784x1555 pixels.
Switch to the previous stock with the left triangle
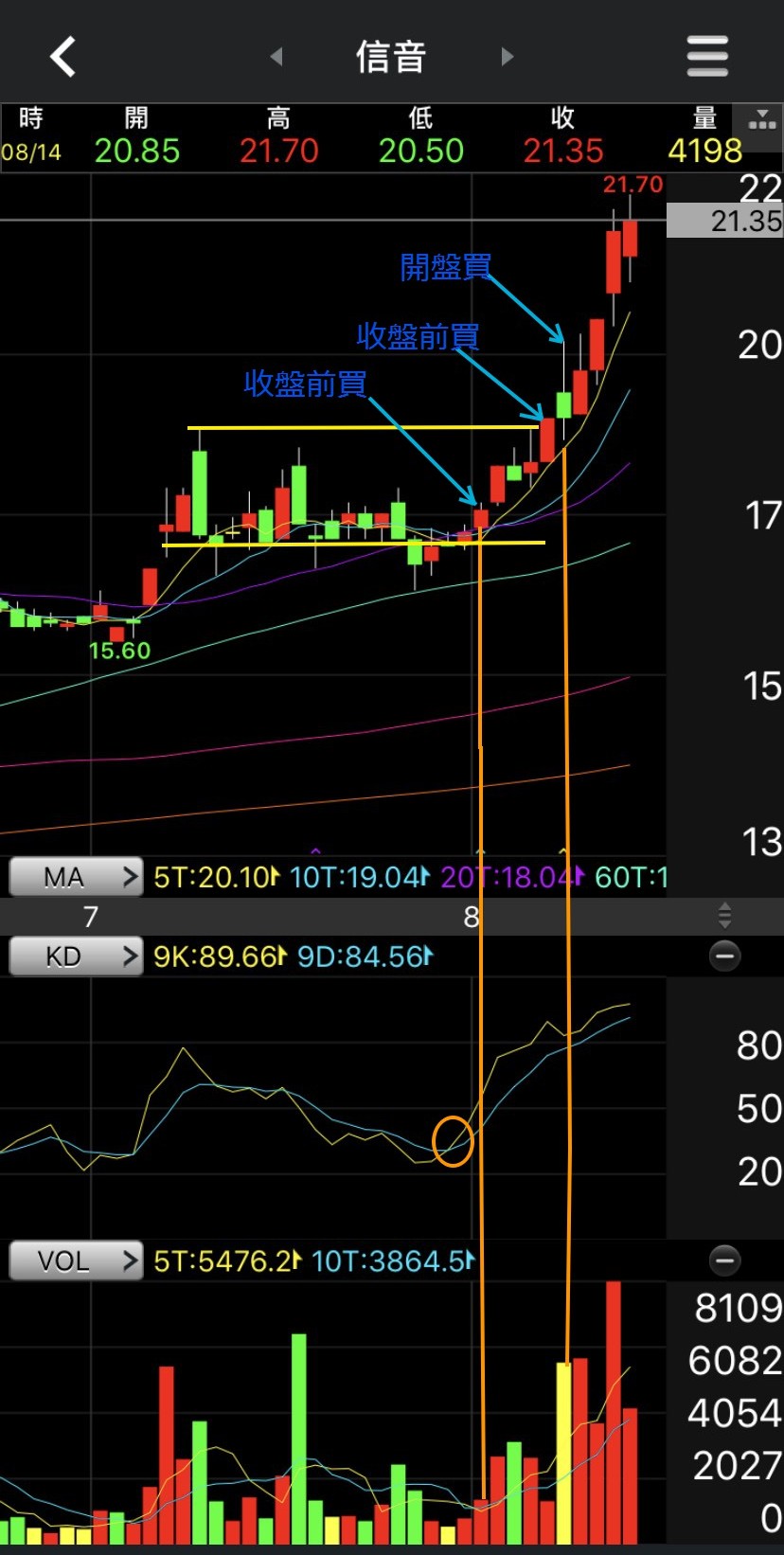coord(276,57)
